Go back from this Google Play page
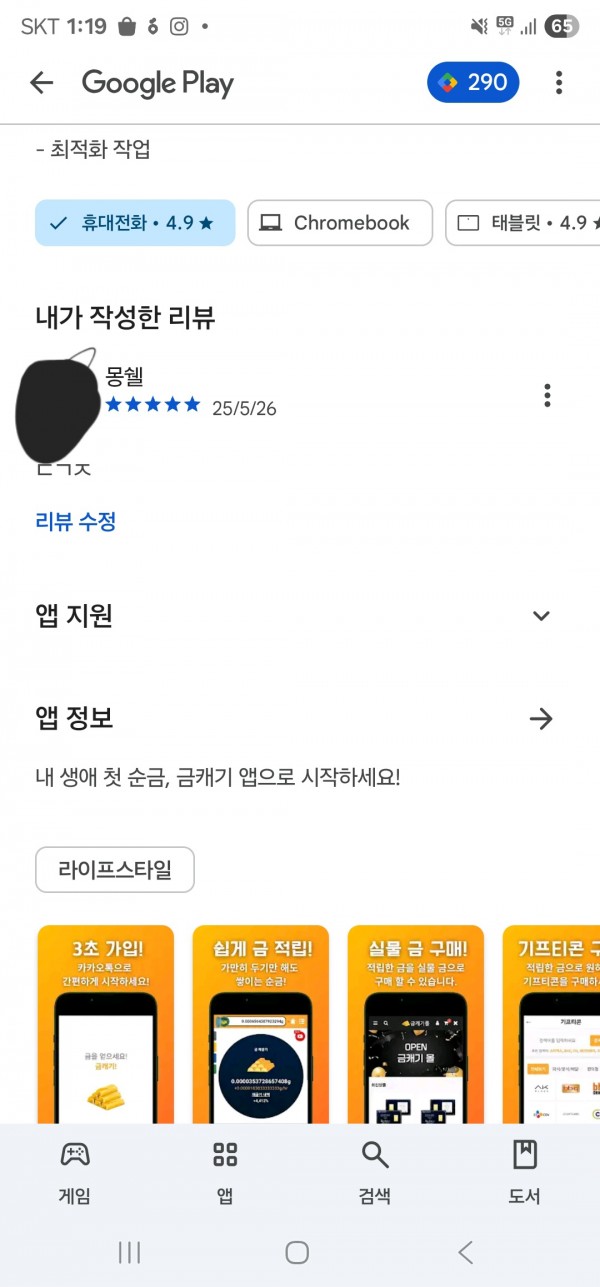600x1287 pixels. click(x=41, y=83)
